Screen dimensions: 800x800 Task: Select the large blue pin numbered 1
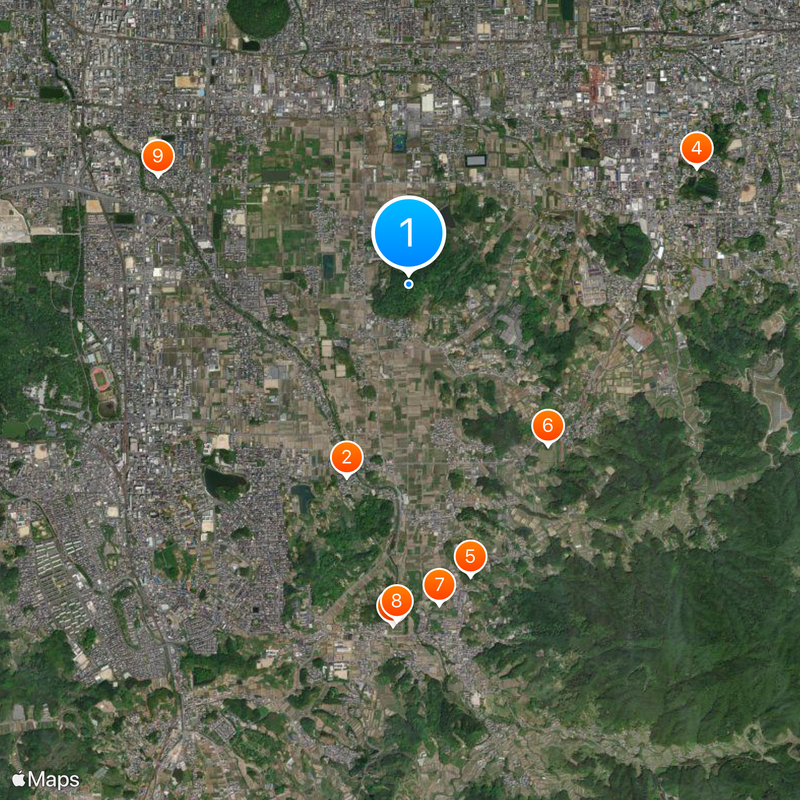(x=408, y=232)
